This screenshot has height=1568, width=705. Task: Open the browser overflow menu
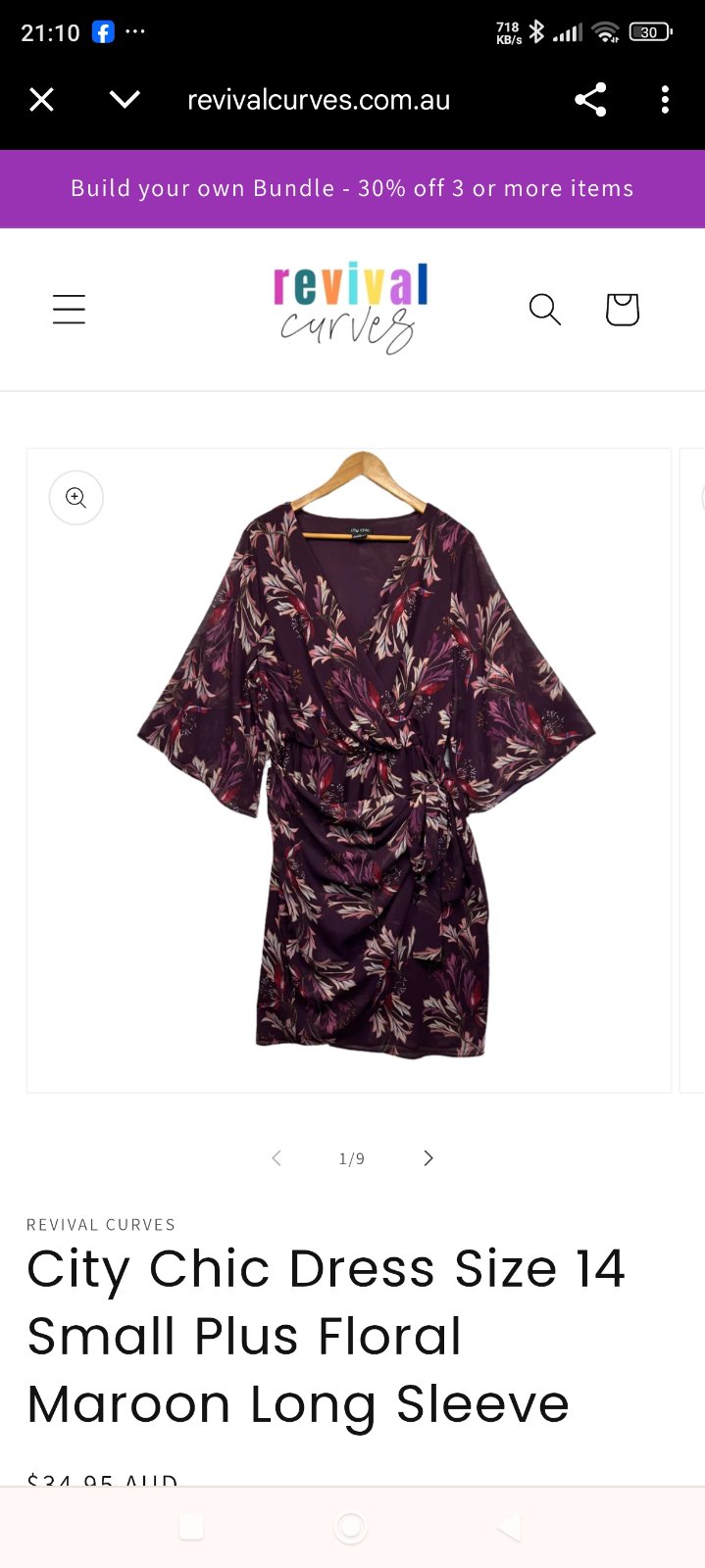[x=665, y=100]
